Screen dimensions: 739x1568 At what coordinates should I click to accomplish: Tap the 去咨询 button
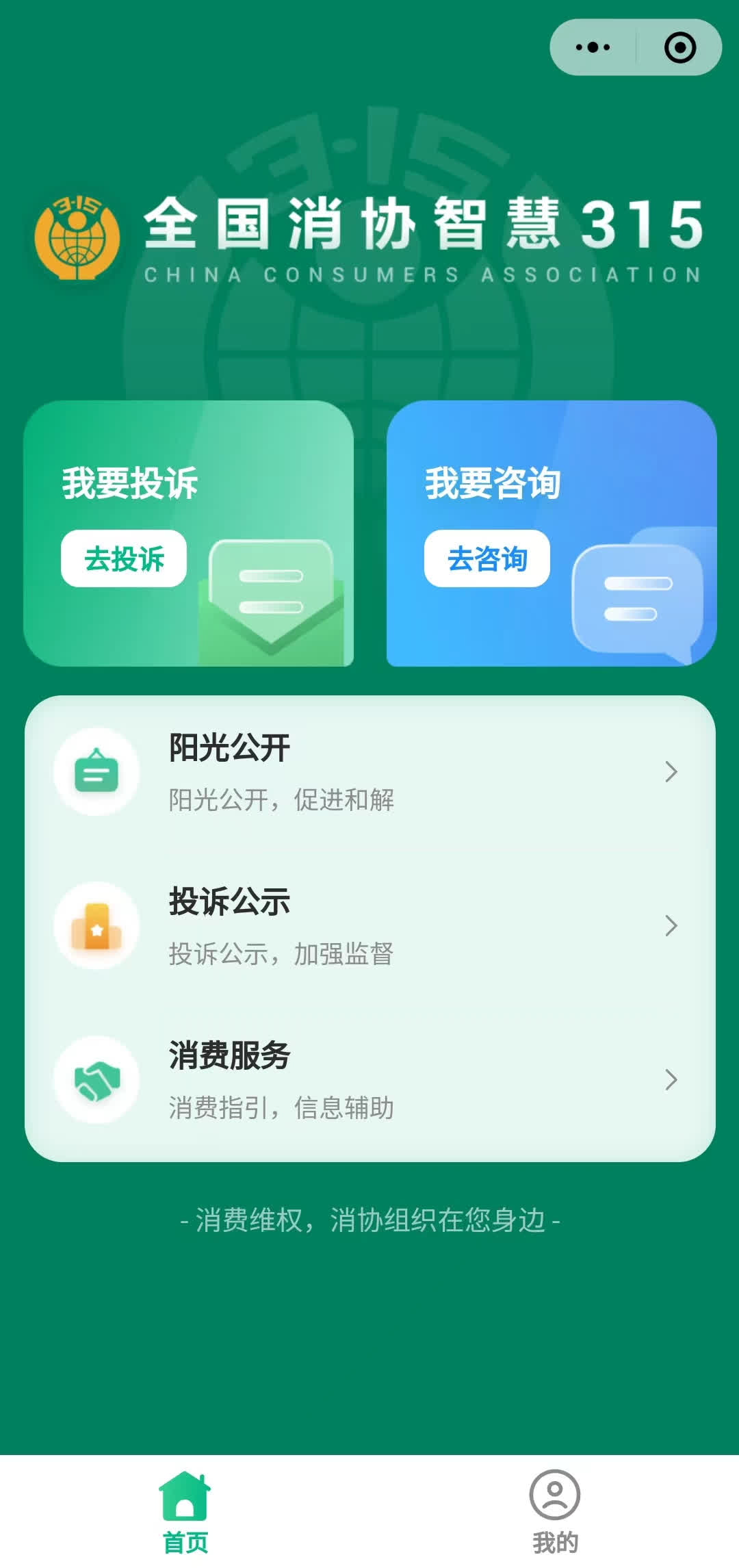[x=487, y=558]
